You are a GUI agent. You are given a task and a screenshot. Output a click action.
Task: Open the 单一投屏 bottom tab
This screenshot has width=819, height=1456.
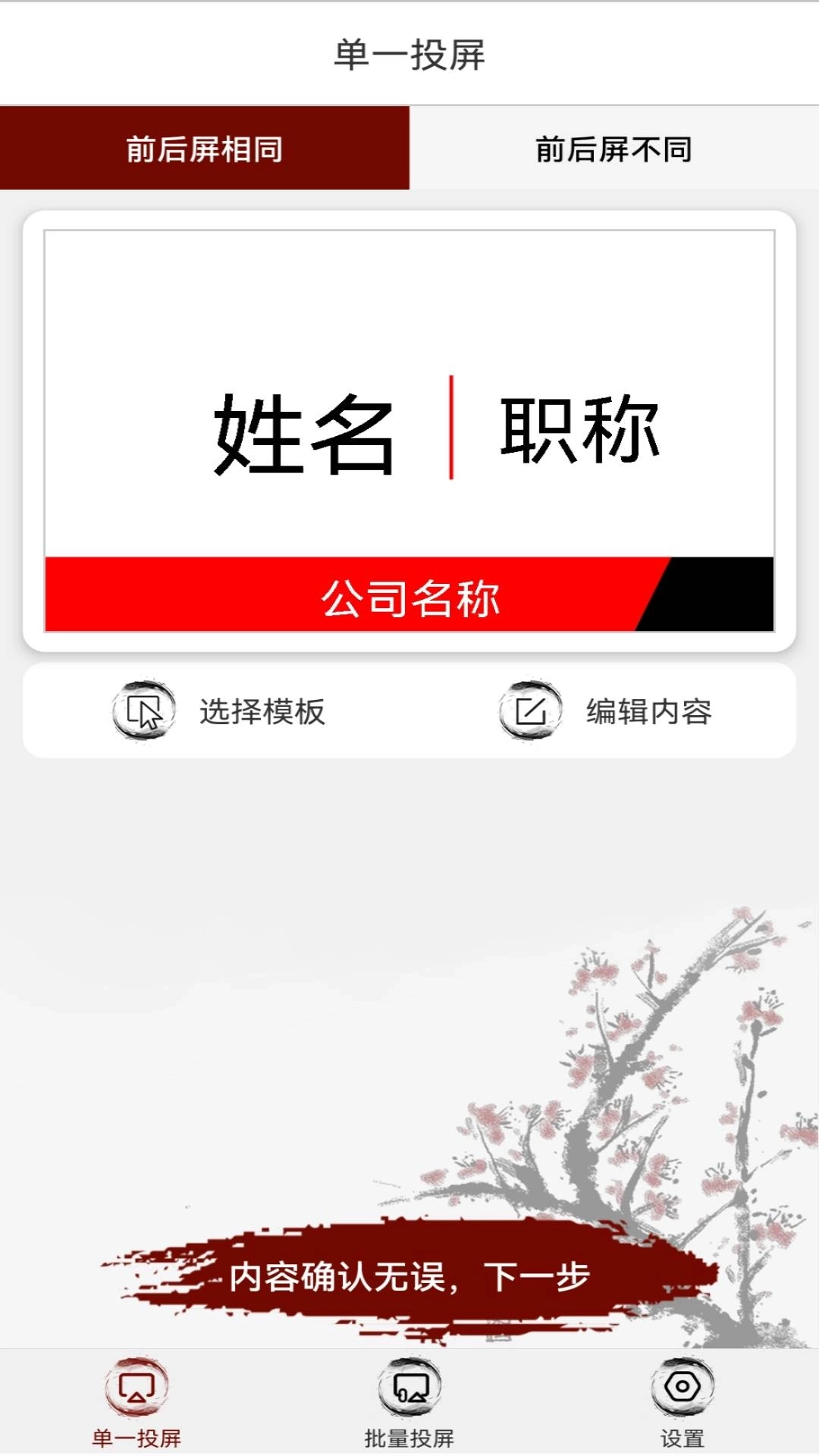click(x=136, y=1403)
